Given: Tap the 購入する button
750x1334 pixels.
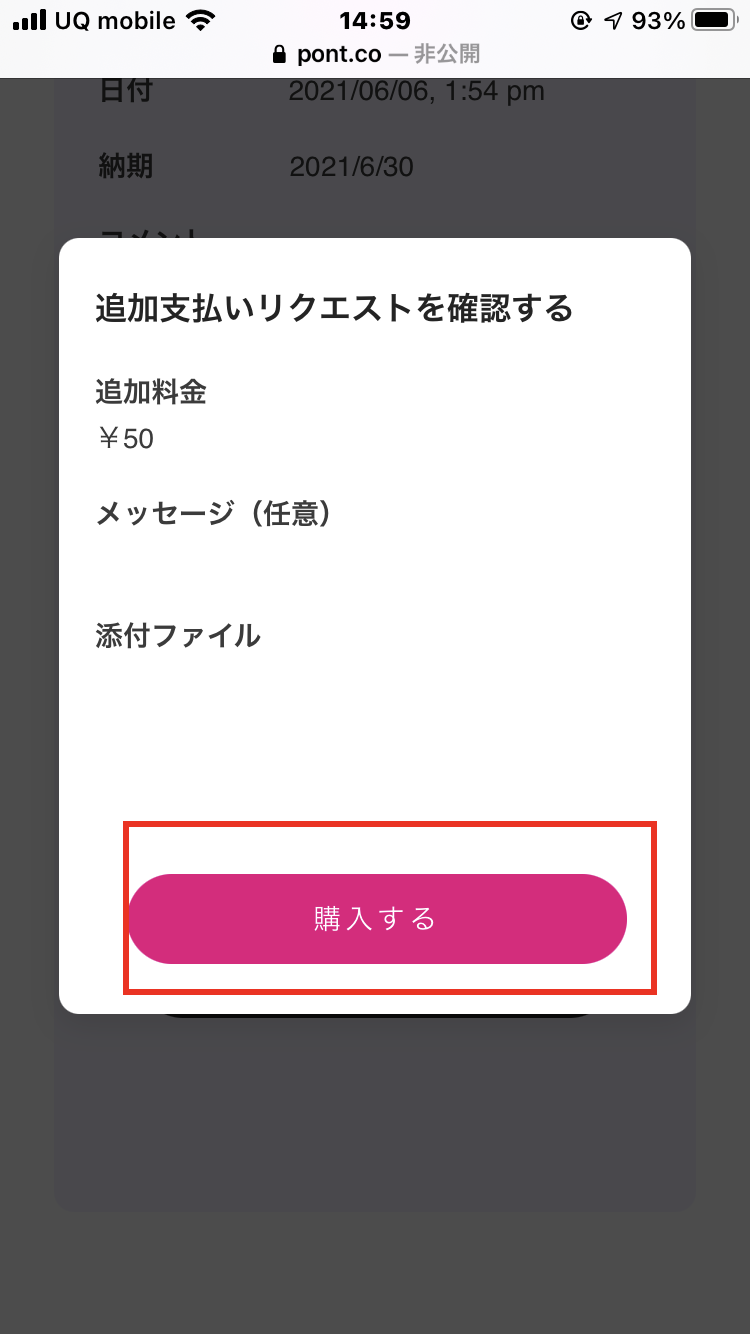Looking at the screenshot, I should pyautogui.click(x=377, y=919).
